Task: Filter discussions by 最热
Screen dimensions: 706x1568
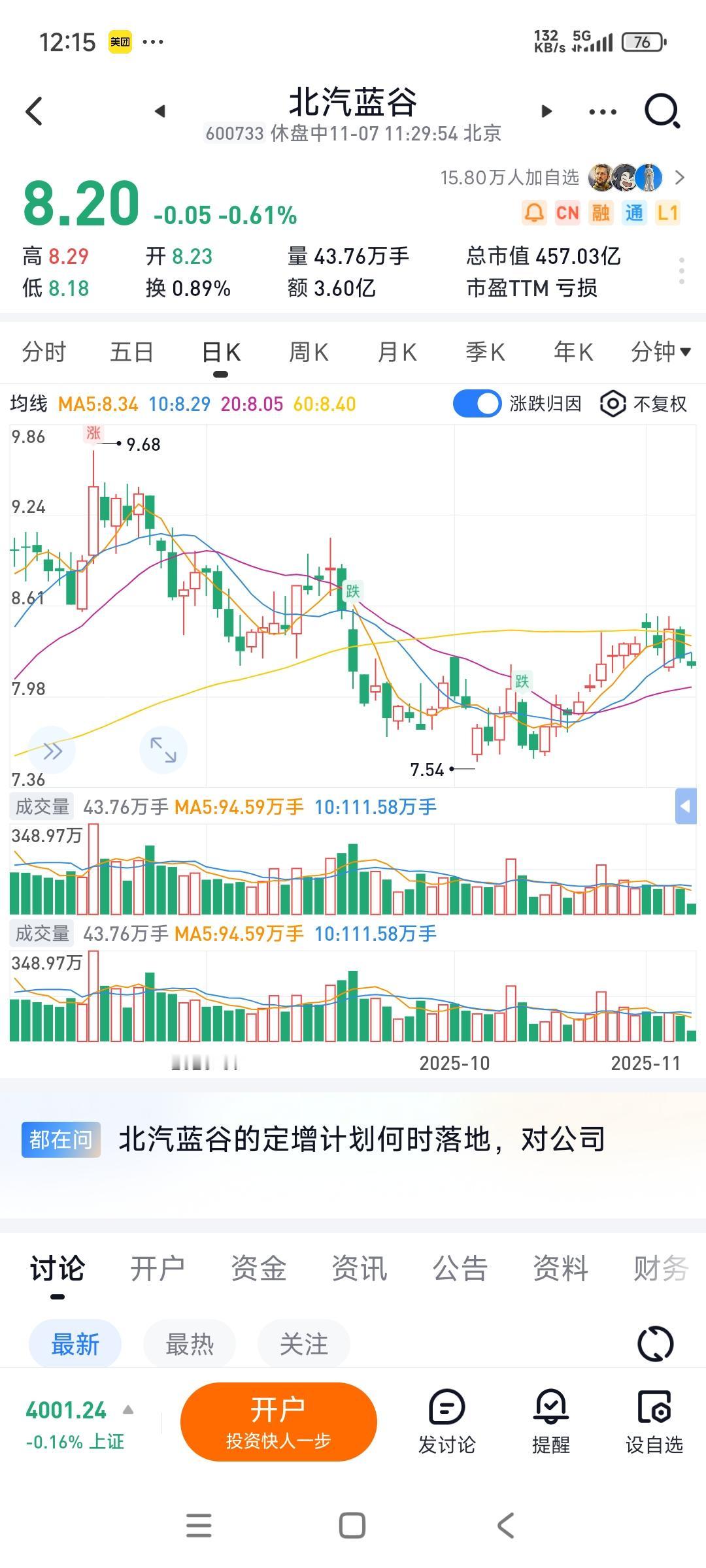Action: click(x=190, y=1345)
